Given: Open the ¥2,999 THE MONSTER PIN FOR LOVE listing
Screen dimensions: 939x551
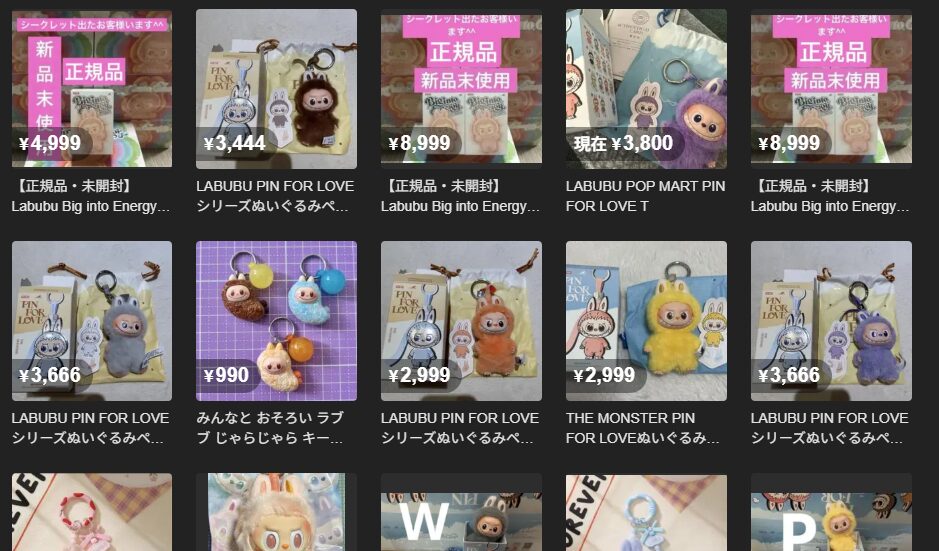Looking at the screenshot, I should [646, 321].
